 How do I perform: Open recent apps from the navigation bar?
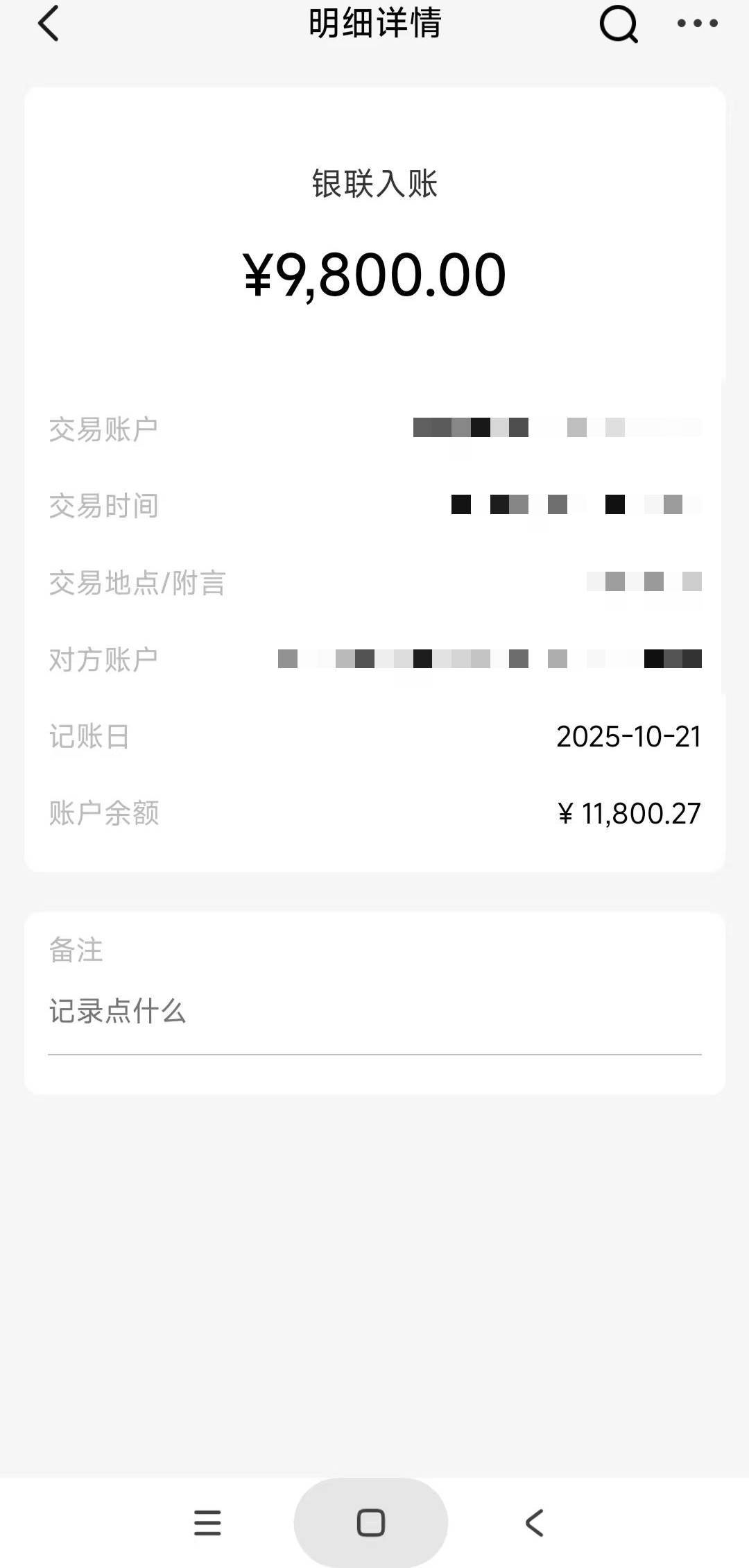pyautogui.click(x=207, y=1523)
